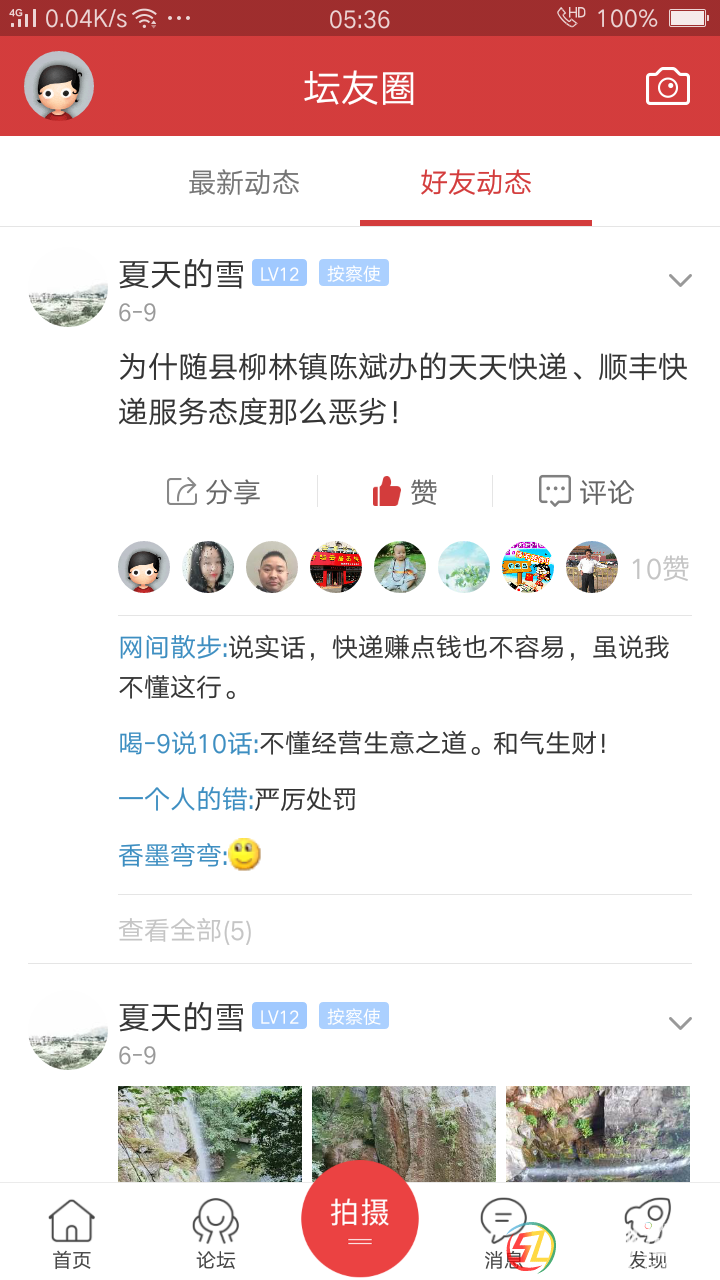
Task: Tap the red 拍摄 capture button
Action: tap(360, 1219)
